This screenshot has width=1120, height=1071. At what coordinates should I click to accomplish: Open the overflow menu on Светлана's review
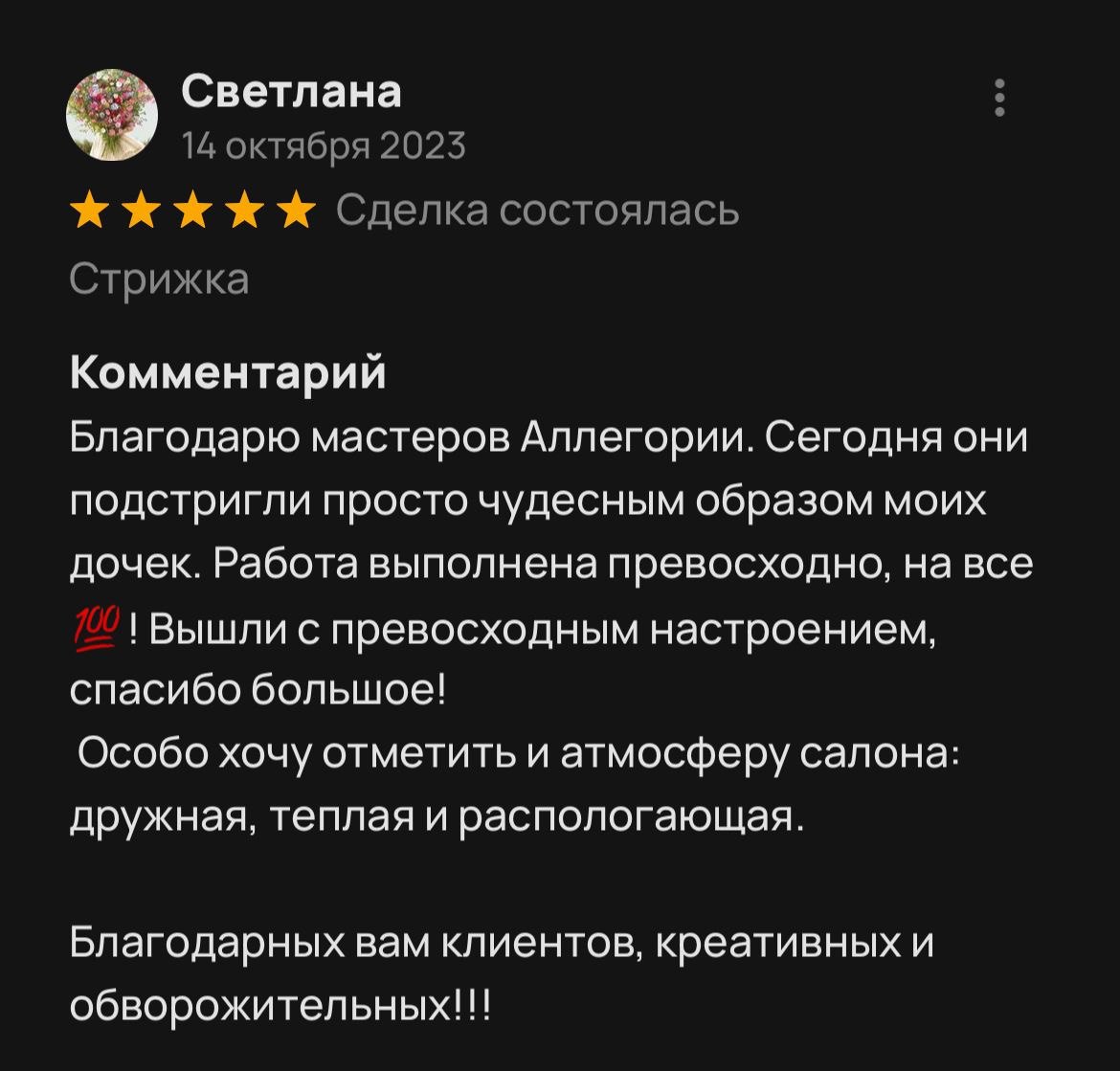pyautogui.click(x=999, y=98)
